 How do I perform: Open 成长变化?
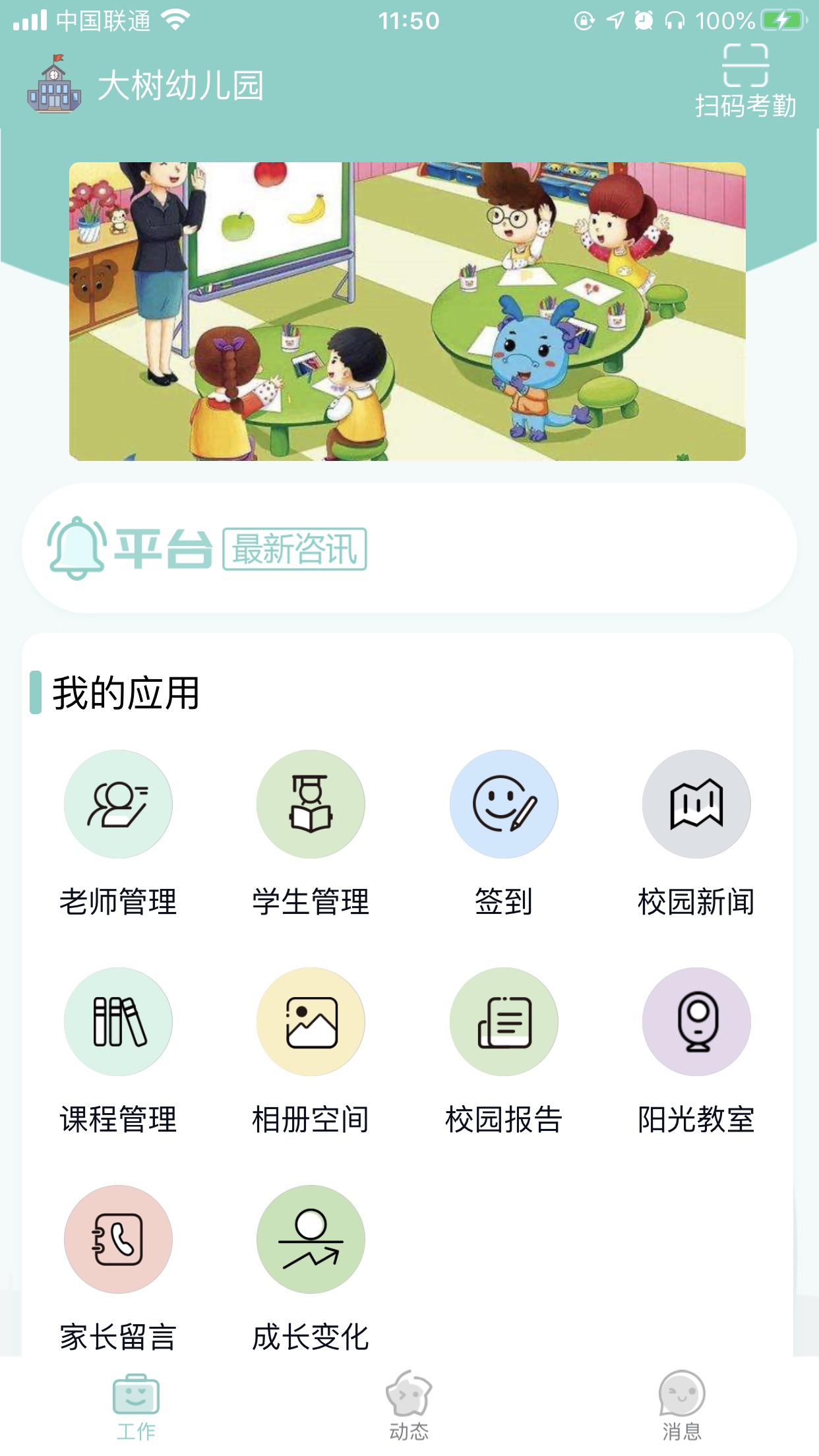311,1240
